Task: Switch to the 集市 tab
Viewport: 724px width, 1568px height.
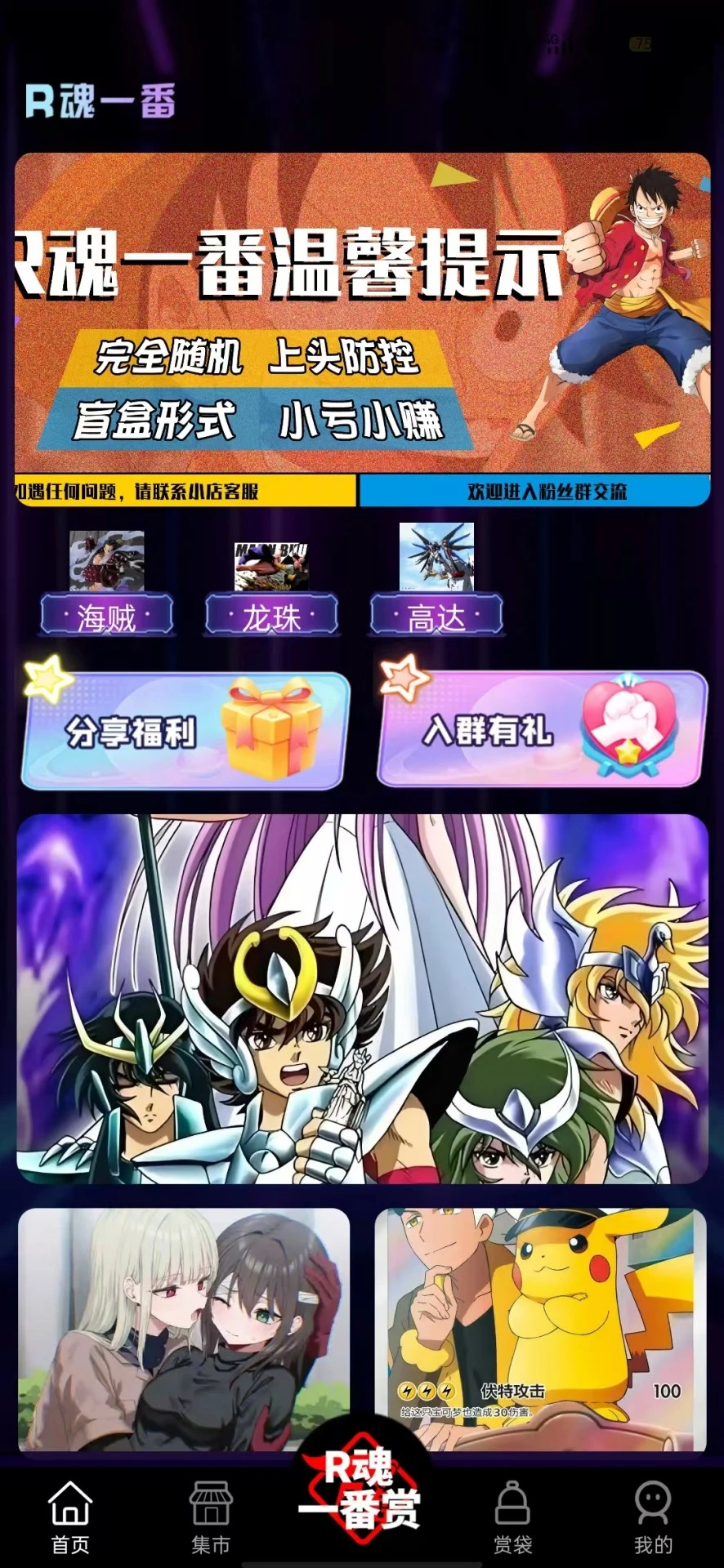Action: pos(211,1517)
